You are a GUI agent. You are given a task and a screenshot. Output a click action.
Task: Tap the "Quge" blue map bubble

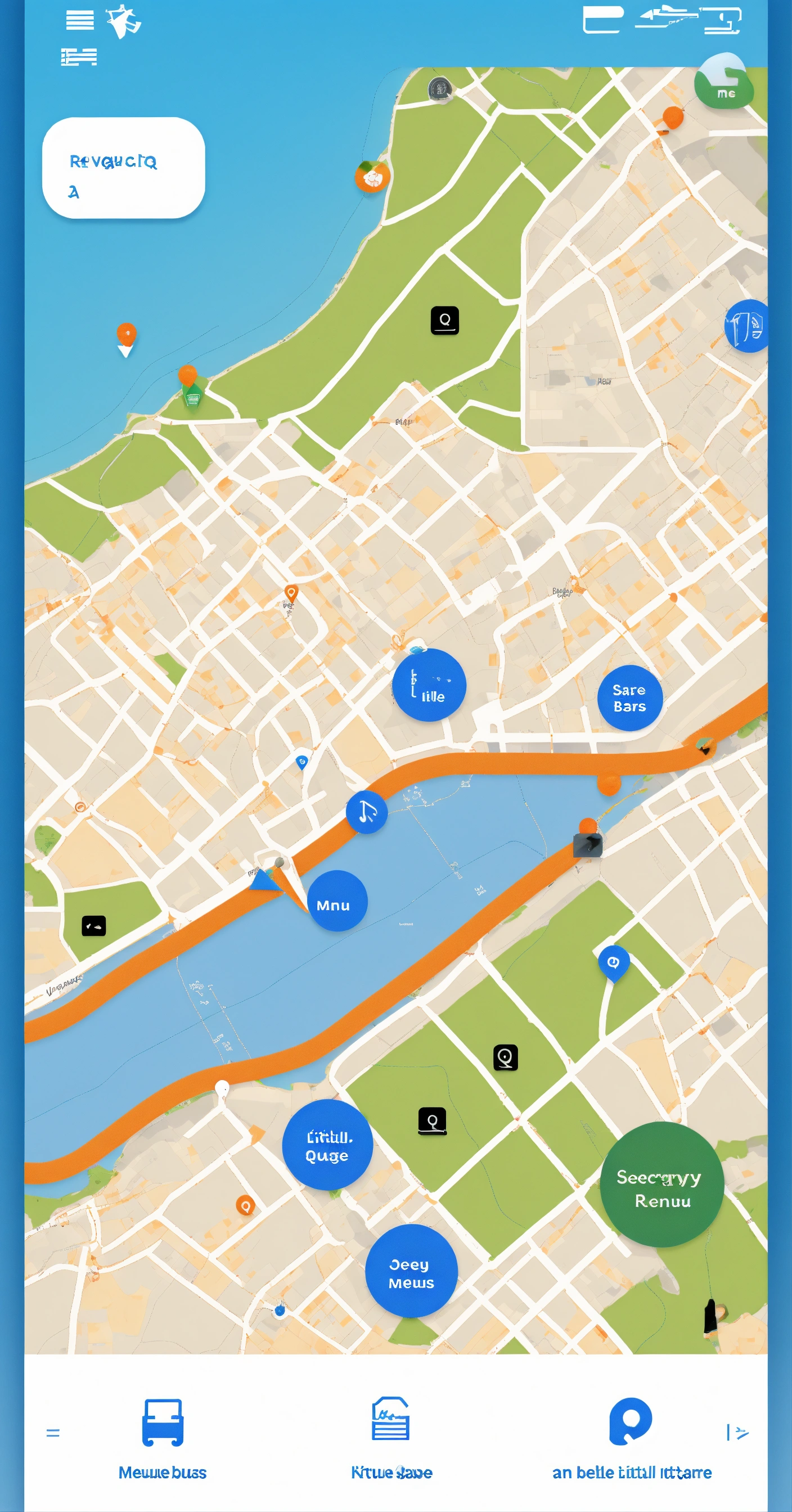(x=327, y=1145)
